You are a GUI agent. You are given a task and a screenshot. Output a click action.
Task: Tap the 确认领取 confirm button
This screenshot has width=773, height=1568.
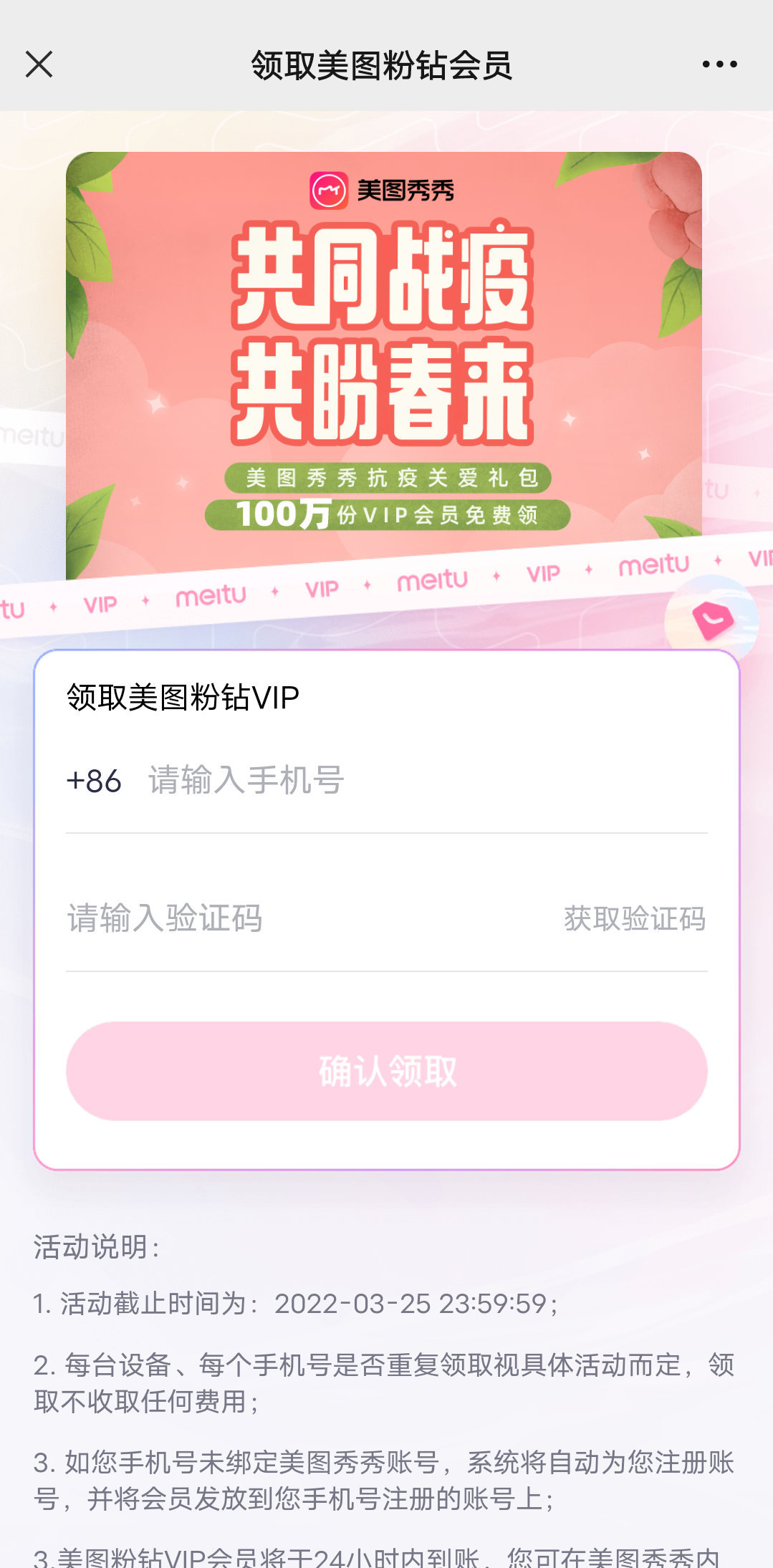pos(386,1071)
